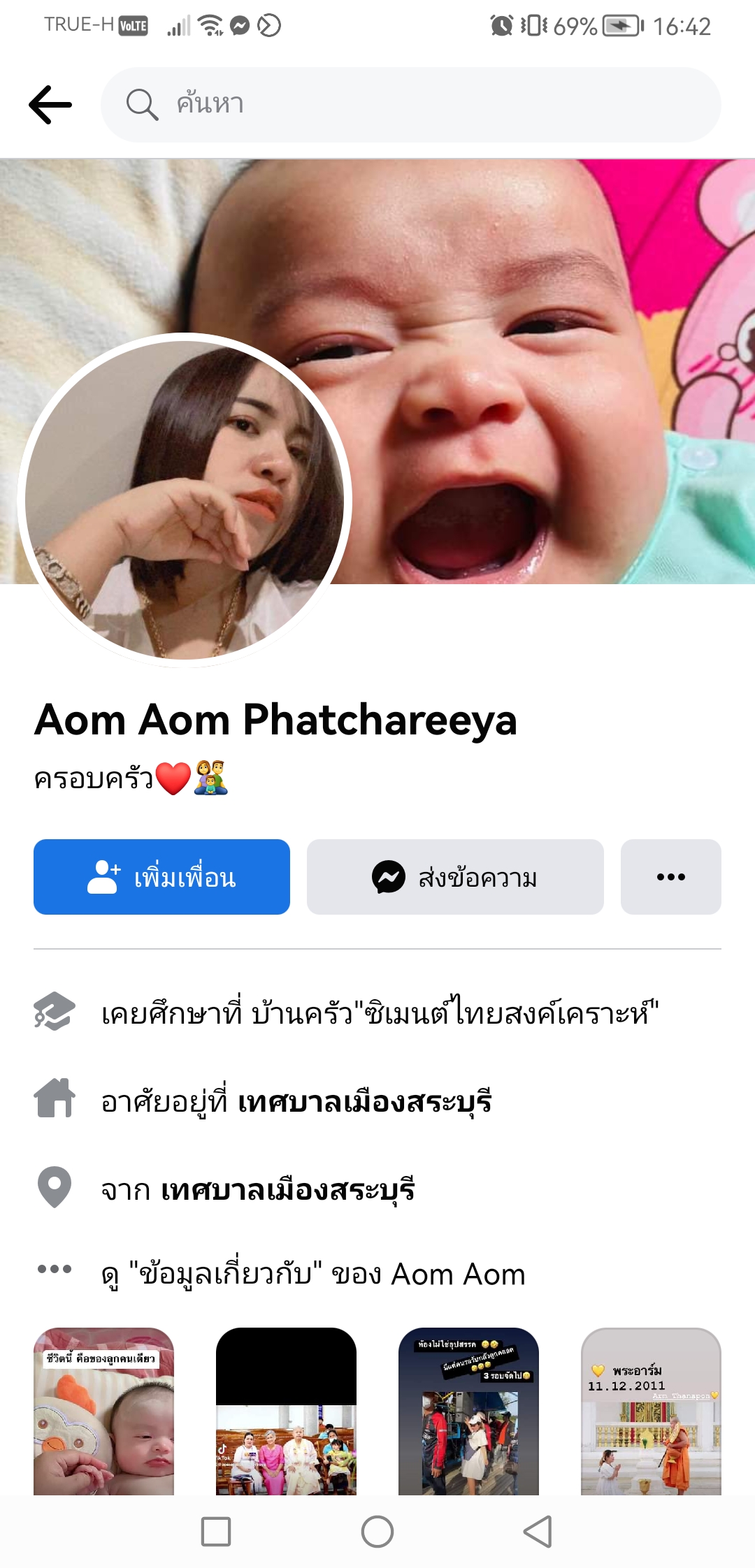
Task: Show recent apps
Action: tap(216, 1532)
